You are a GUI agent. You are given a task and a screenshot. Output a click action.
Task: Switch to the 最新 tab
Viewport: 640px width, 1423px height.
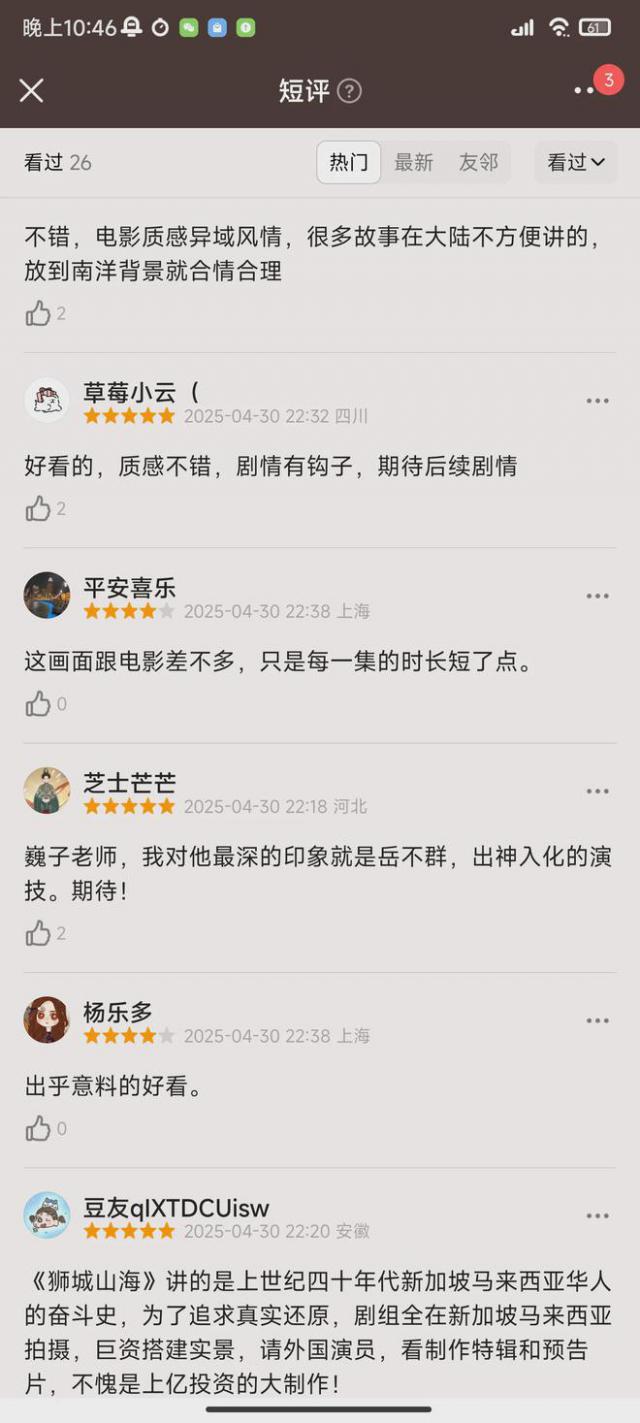[x=413, y=162]
